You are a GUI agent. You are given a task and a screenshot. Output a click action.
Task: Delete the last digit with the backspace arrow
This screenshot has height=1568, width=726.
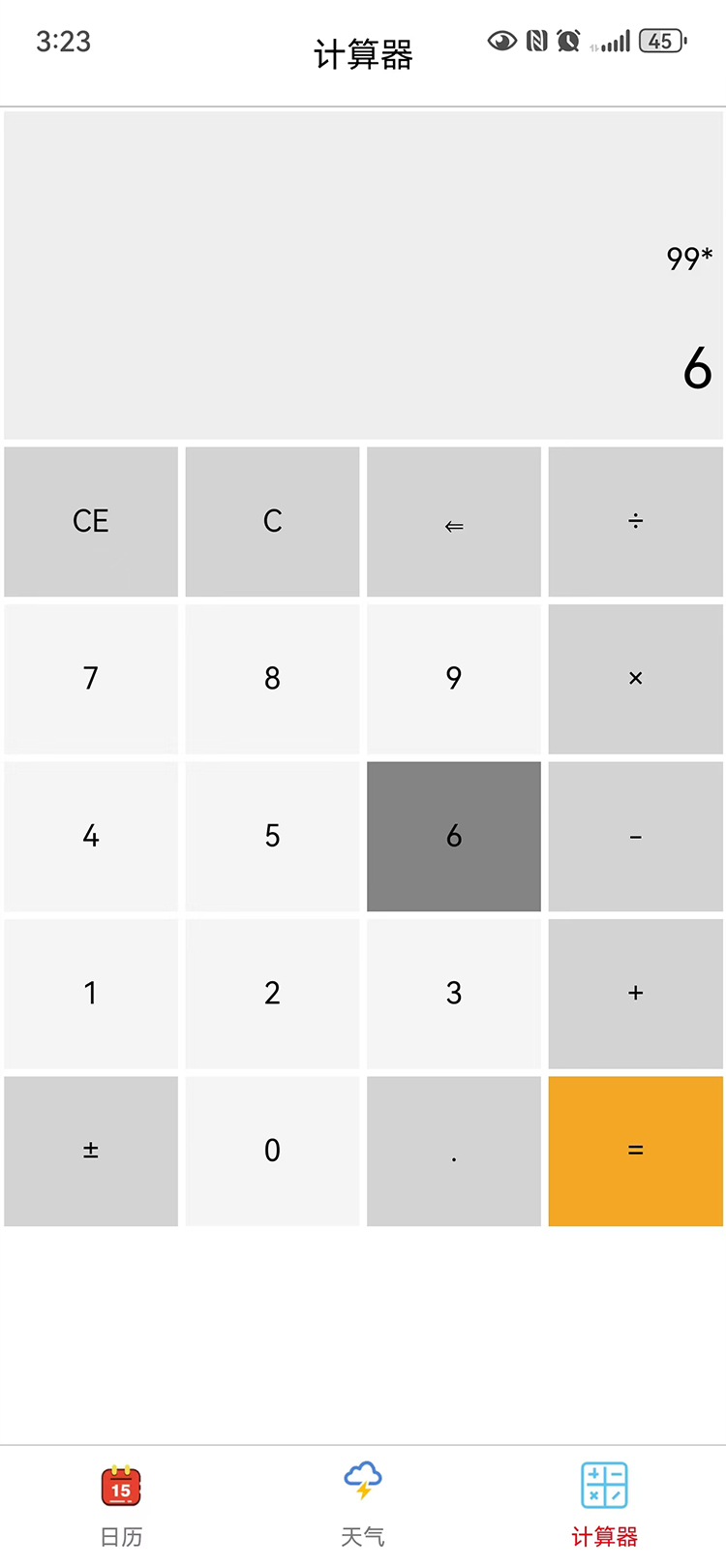[x=453, y=521]
